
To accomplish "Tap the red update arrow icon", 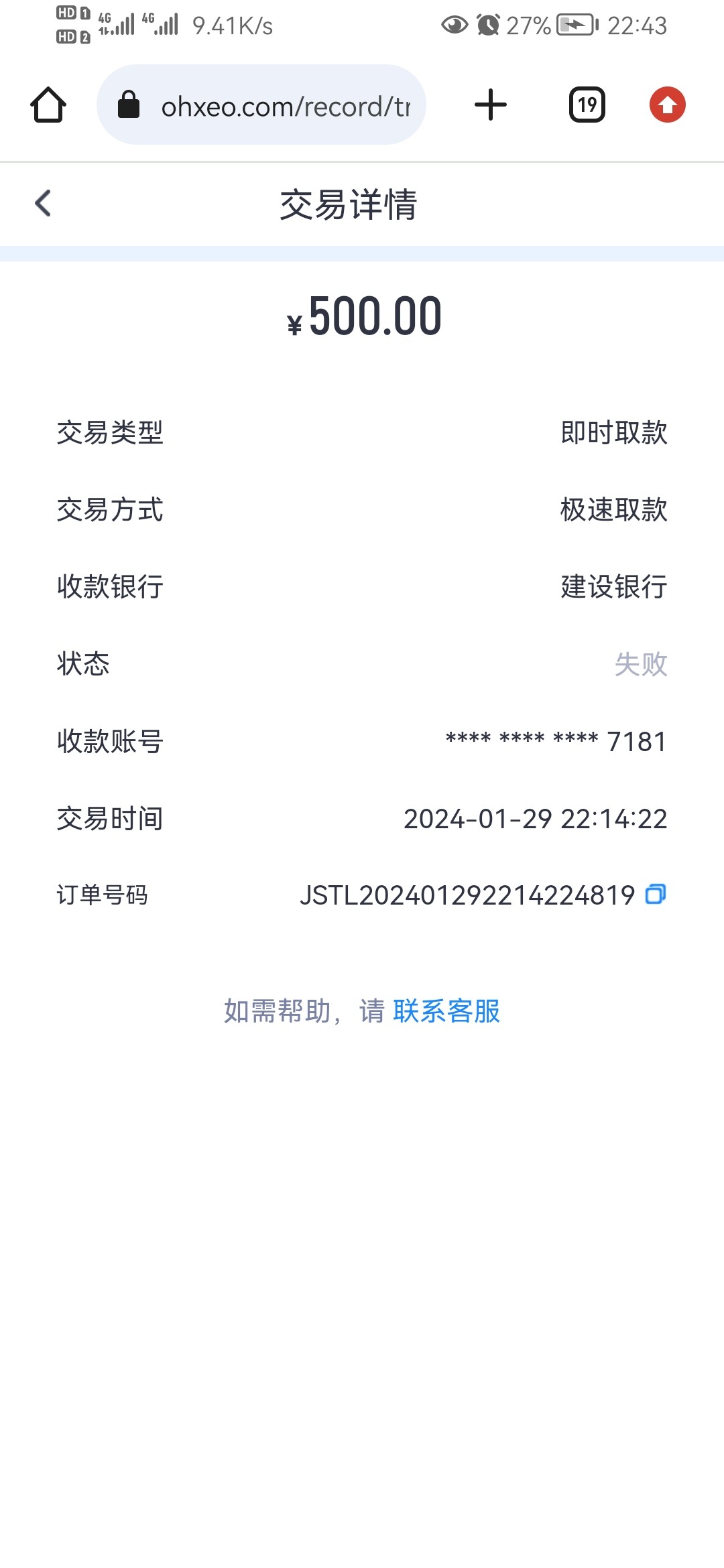I will point(666,104).
